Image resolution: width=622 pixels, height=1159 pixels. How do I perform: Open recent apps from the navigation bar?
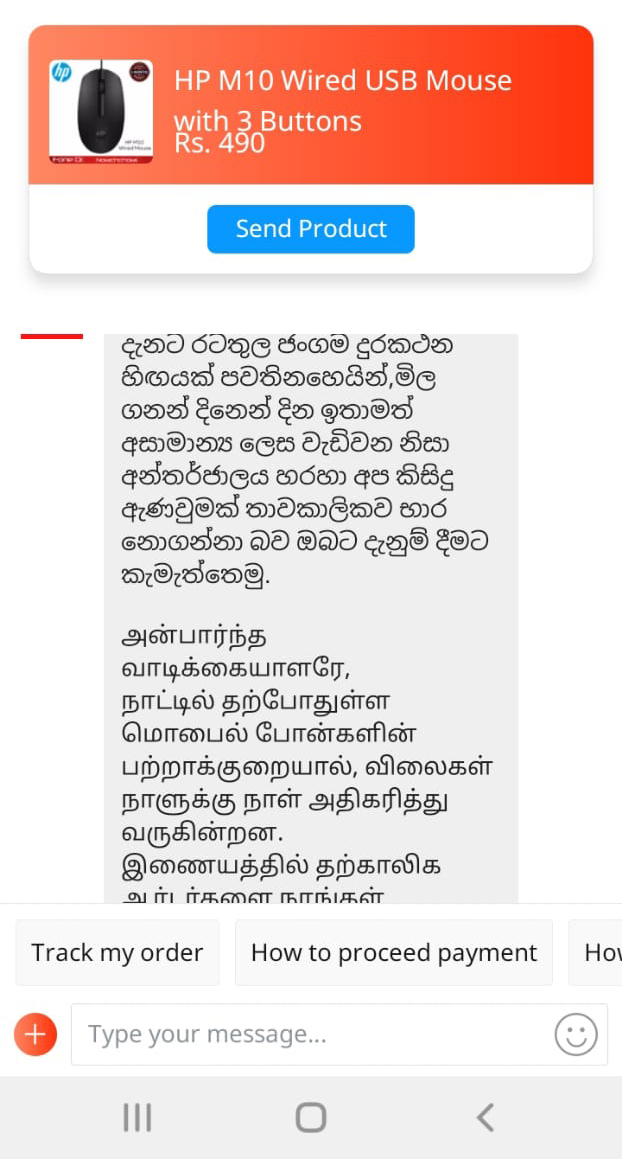click(137, 1118)
